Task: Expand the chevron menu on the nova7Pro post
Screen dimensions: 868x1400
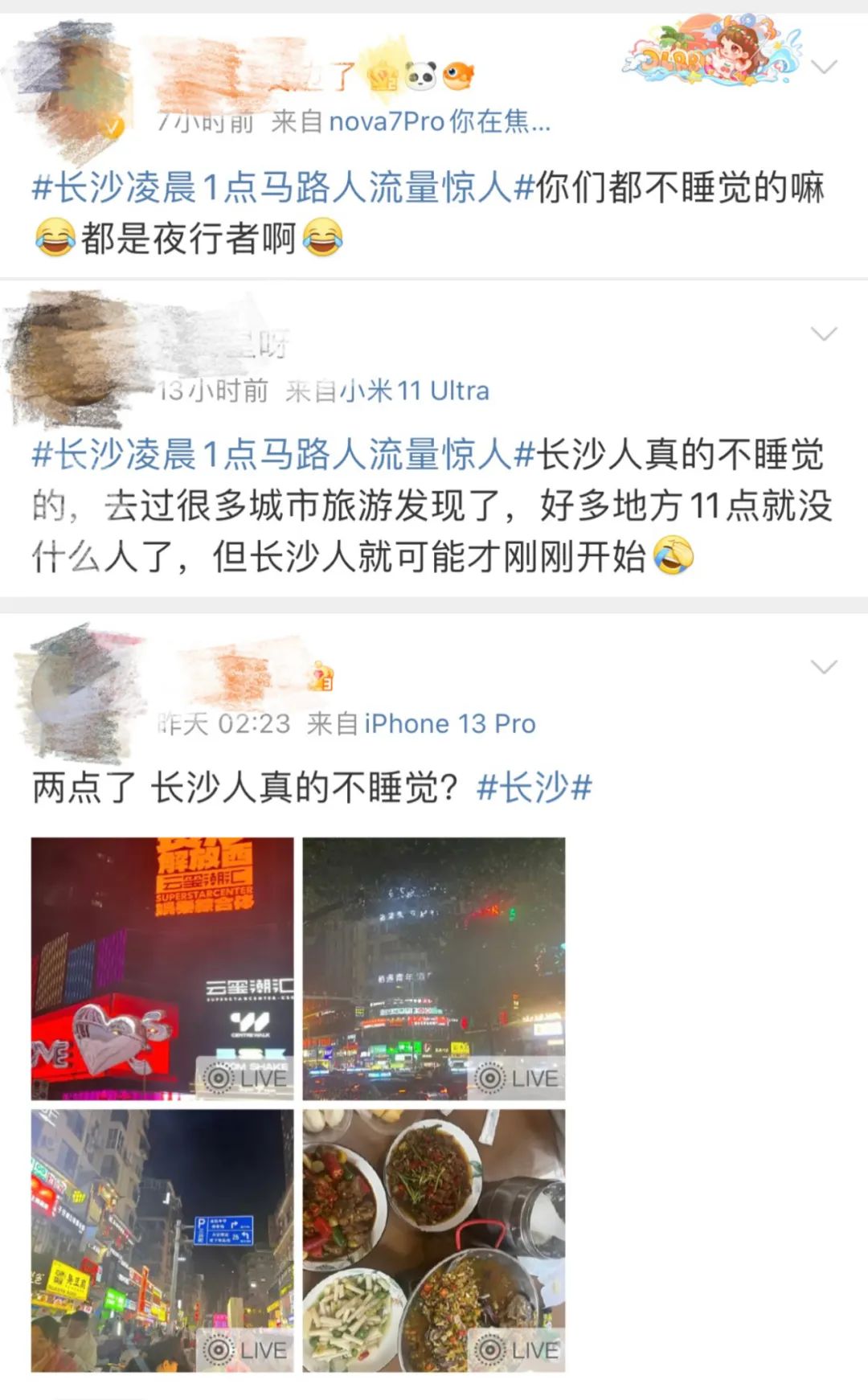Action: point(824,67)
